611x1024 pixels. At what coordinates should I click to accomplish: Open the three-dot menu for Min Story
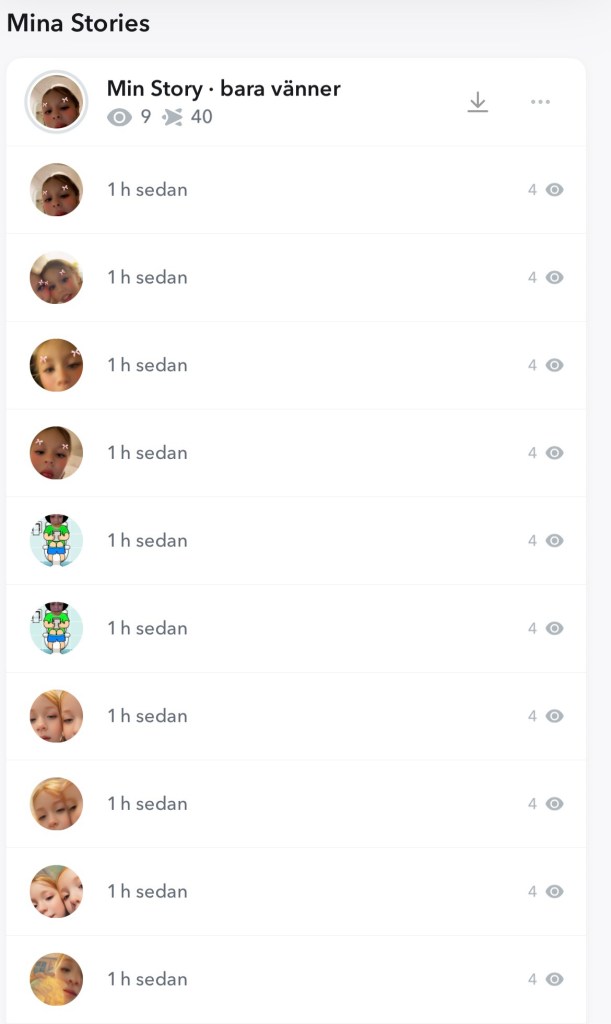coord(540,102)
